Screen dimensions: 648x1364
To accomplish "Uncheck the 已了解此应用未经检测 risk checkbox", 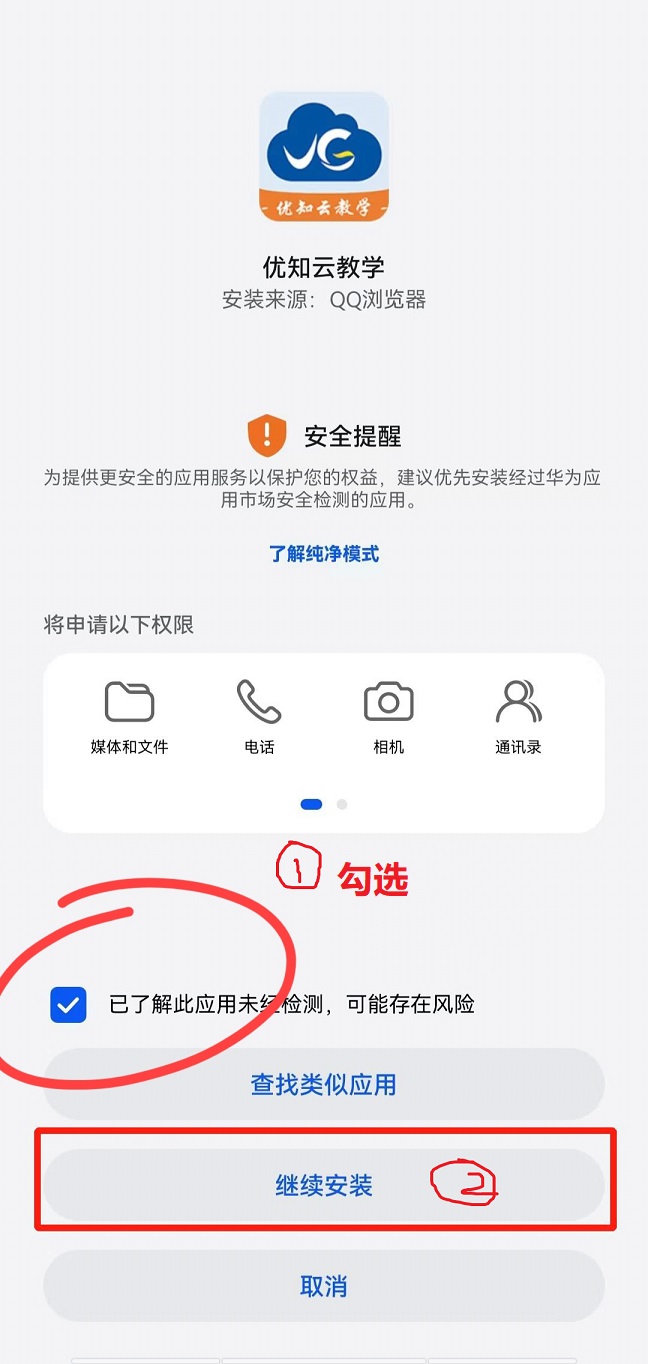I will (69, 1005).
